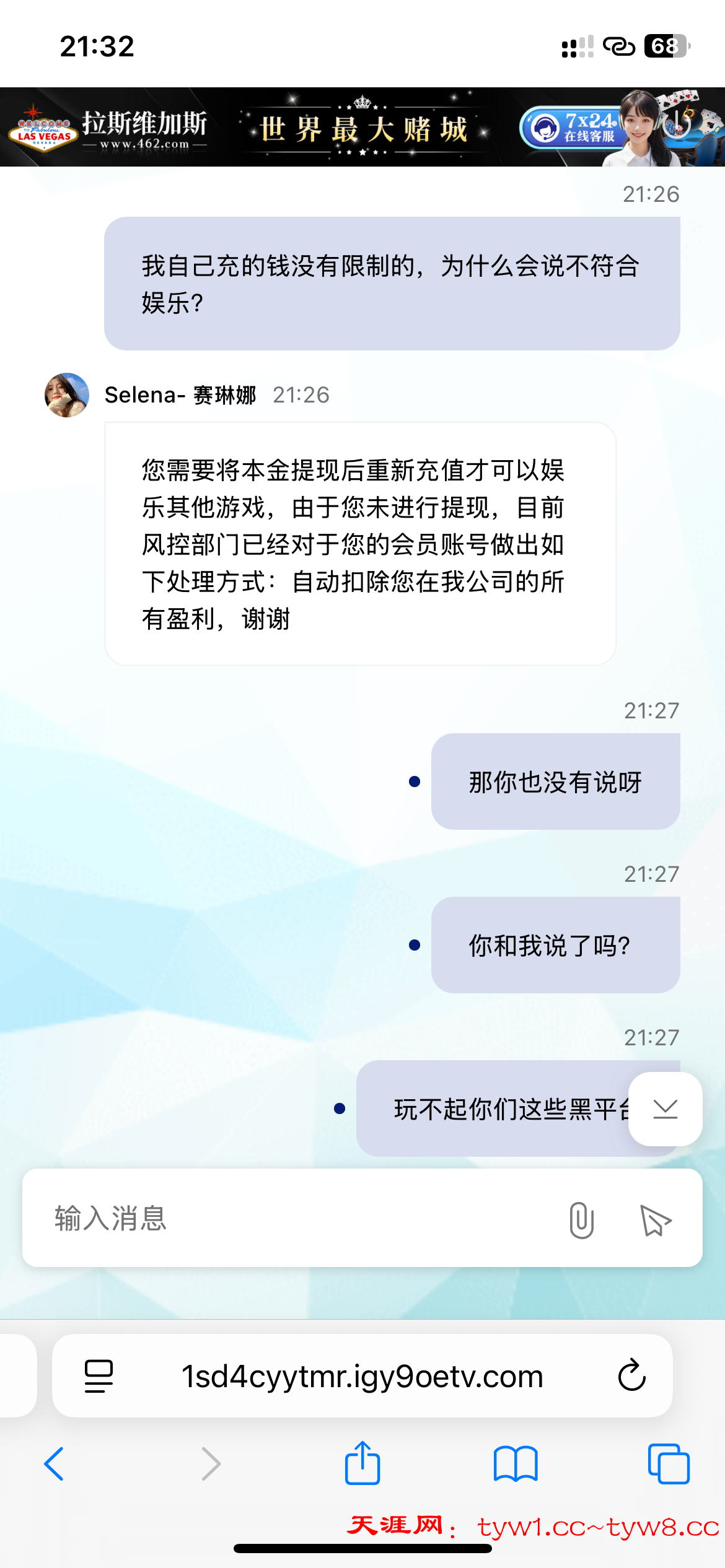Tap the address bar URL

click(x=362, y=1376)
